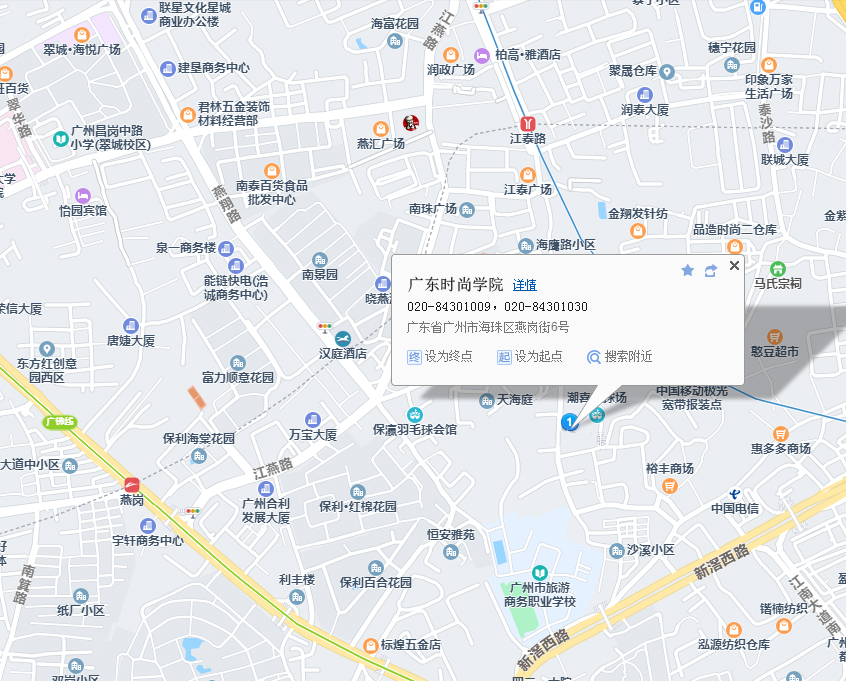The width and height of the screenshot is (846, 681).
Task: Search nearby places (搜索附近)
Action: click(620, 357)
